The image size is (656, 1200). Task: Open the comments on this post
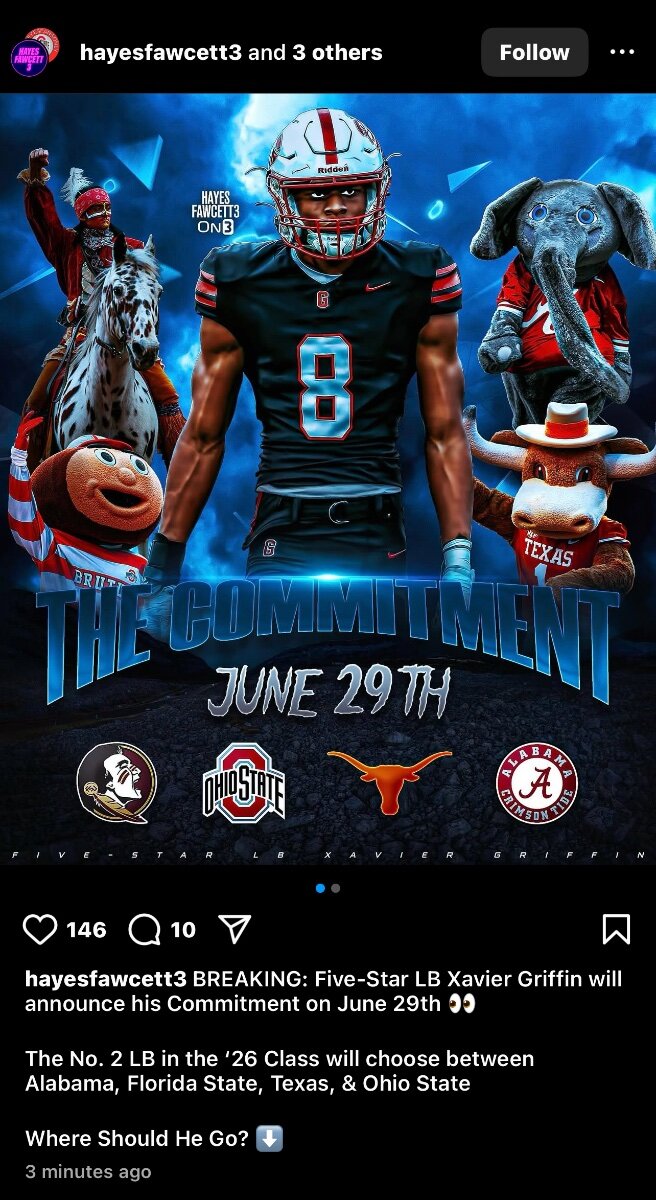click(x=144, y=930)
